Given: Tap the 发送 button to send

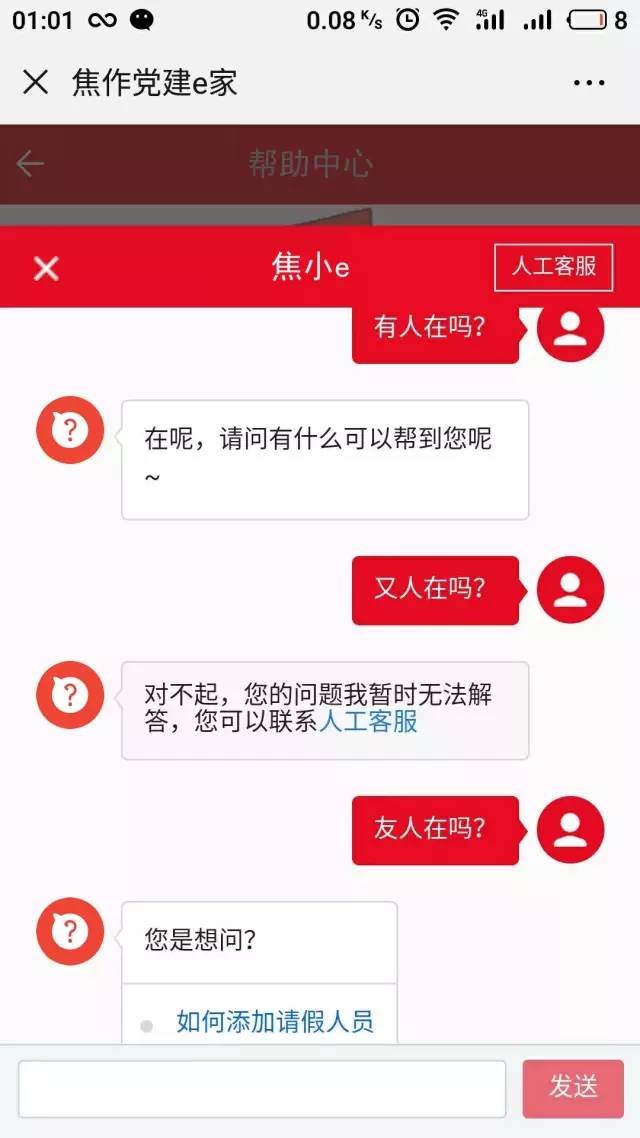Looking at the screenshot, I should coord(573,1089).
